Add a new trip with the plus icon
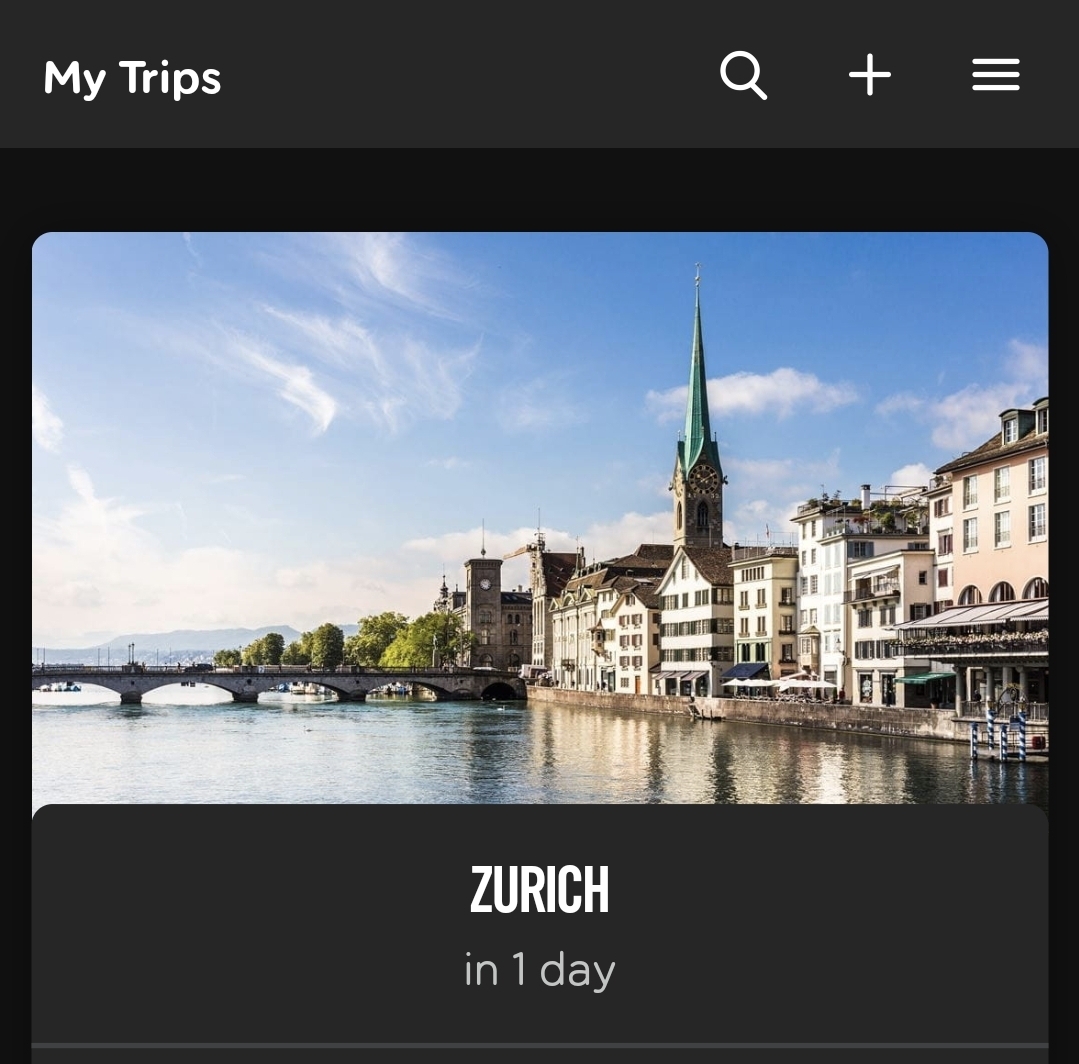Image resolution: width=1079 pixels, height=1064 pixels. 869,75
